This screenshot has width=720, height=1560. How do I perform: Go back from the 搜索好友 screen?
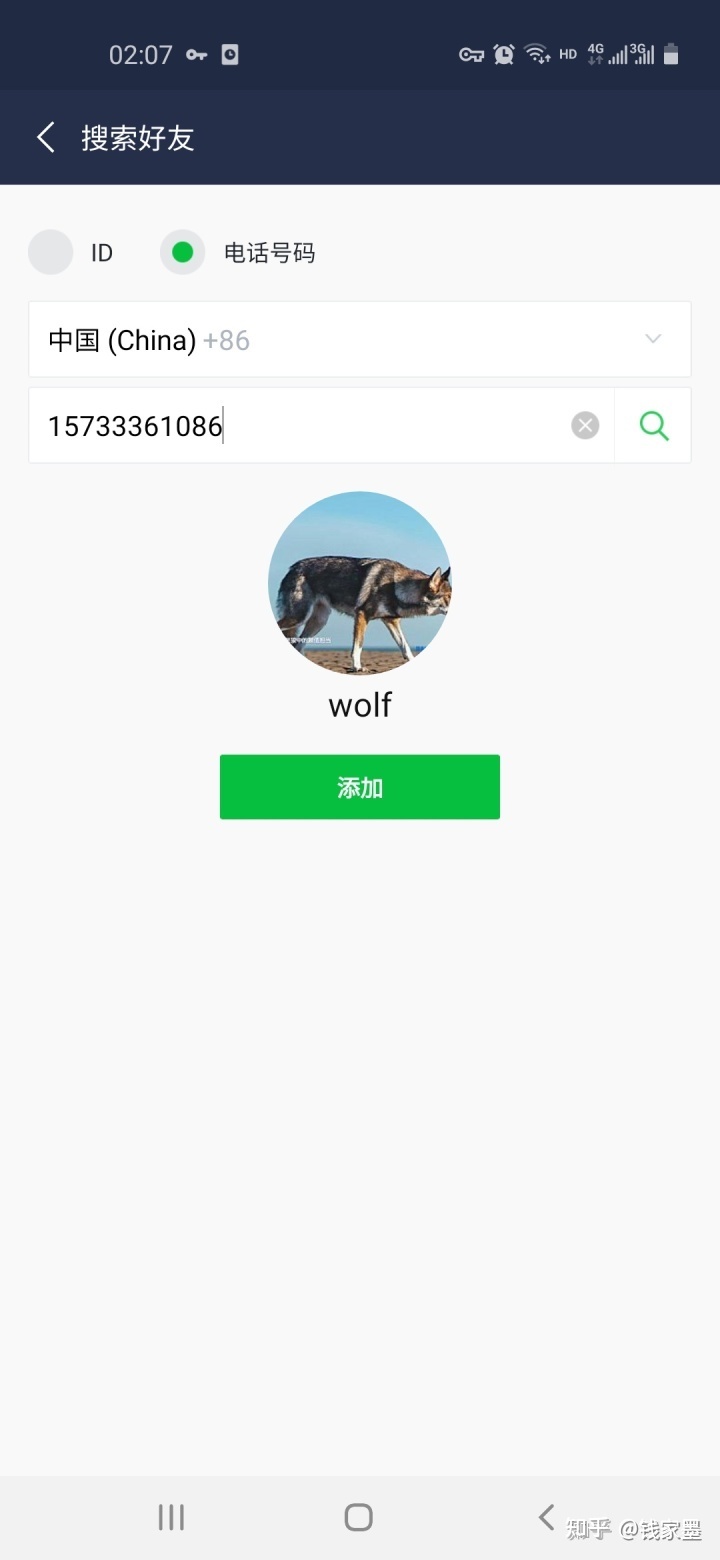pyautogui.click(x=46, y=137)
